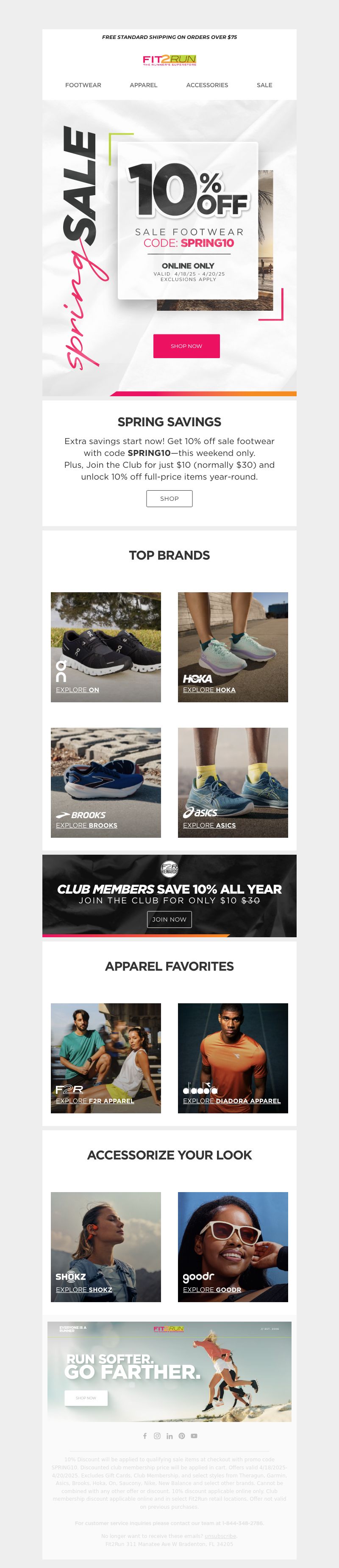
Task: Open the Footwear menu link
Action: (x=83, y=85)
